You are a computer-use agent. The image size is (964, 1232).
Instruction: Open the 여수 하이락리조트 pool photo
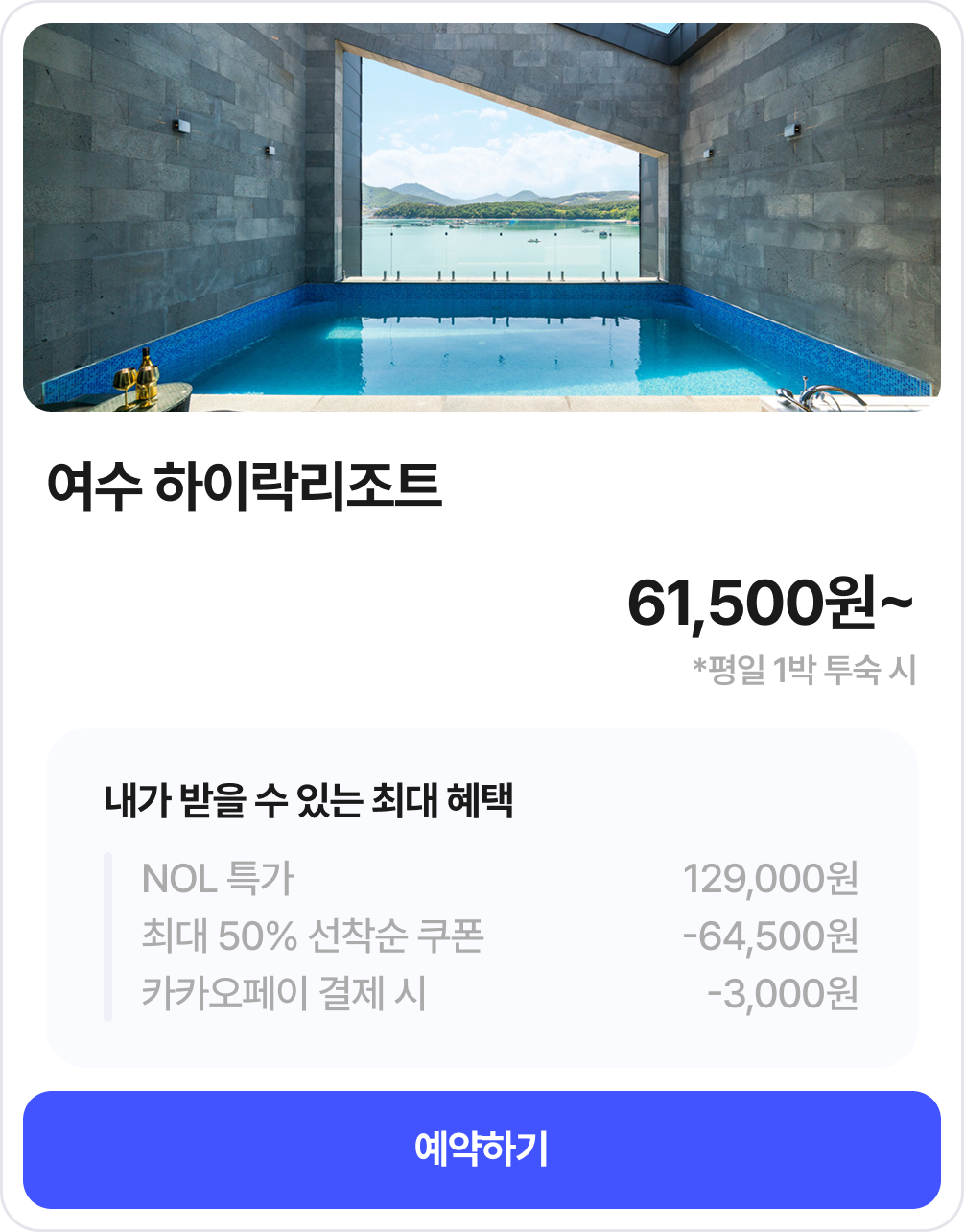[x=482, y=218]
